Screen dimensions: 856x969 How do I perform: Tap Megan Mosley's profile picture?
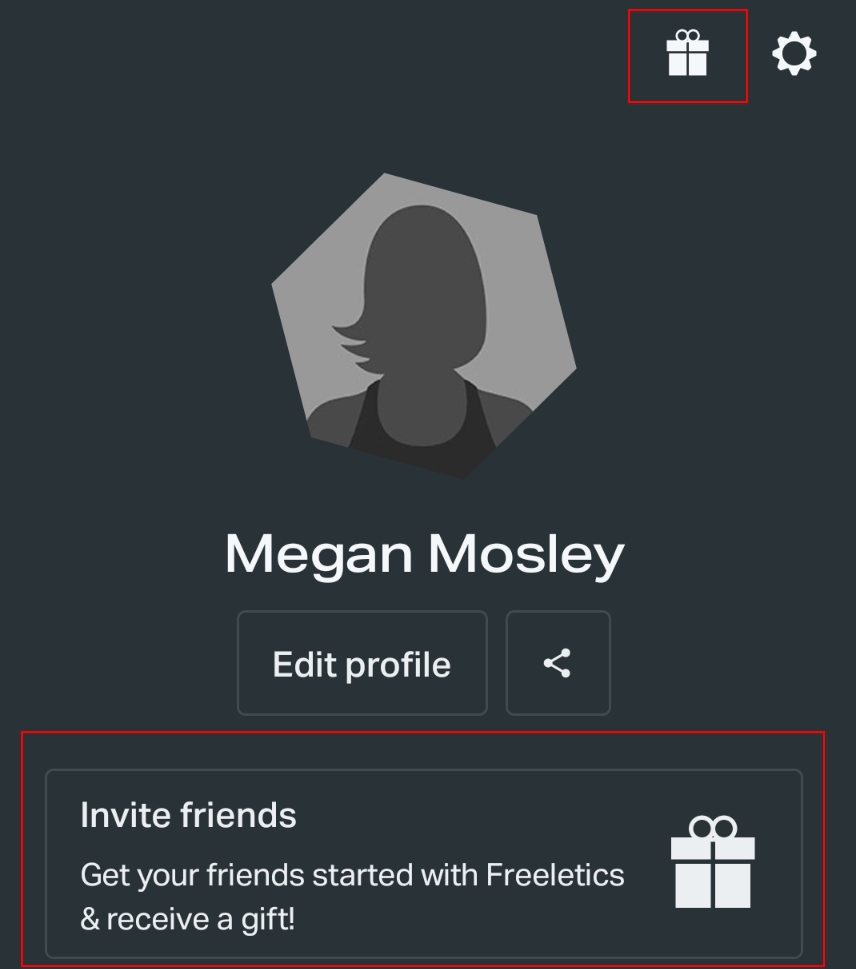click(424, 325)
